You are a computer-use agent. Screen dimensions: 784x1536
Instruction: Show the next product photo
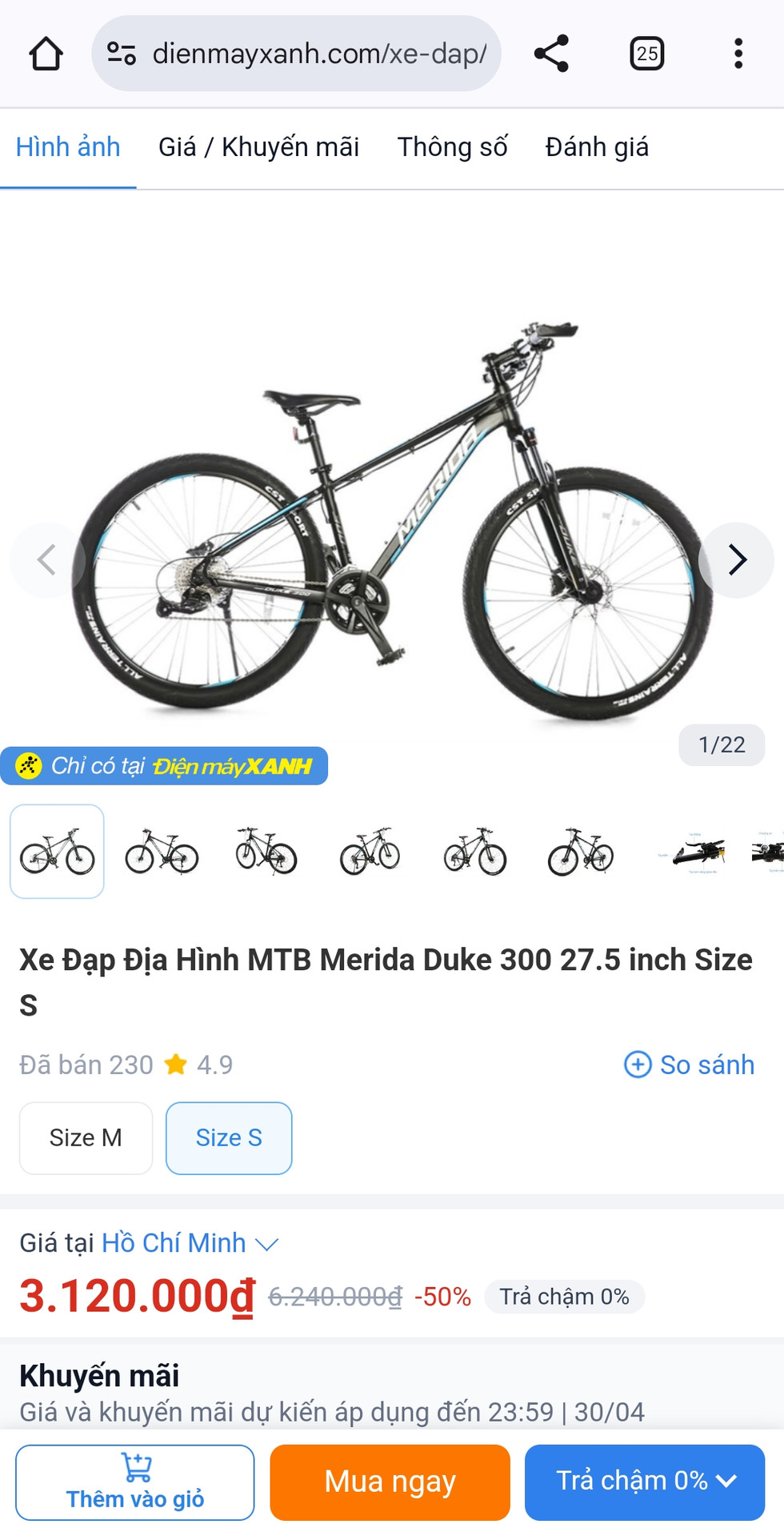736,559
